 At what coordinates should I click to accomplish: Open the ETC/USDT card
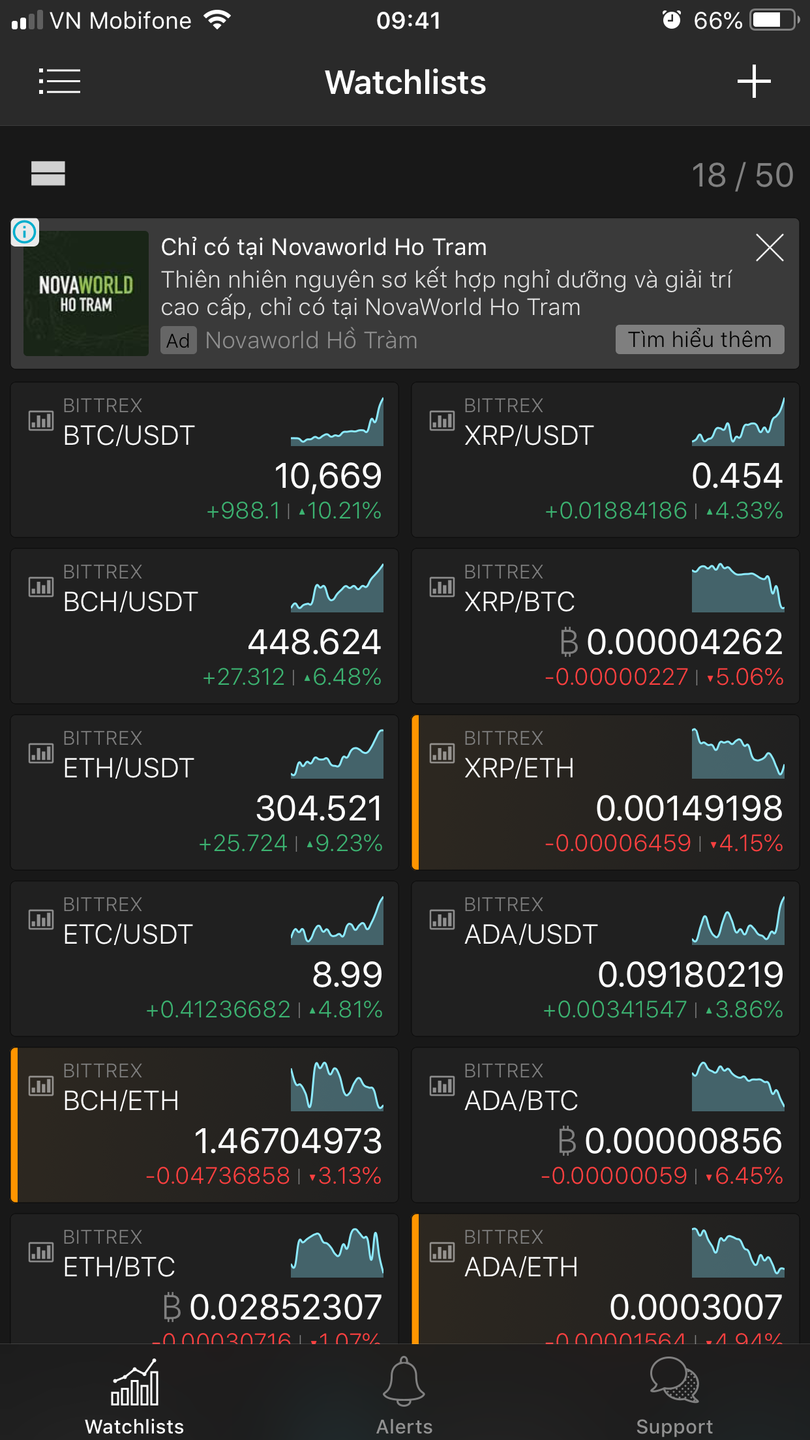point(204,958)
